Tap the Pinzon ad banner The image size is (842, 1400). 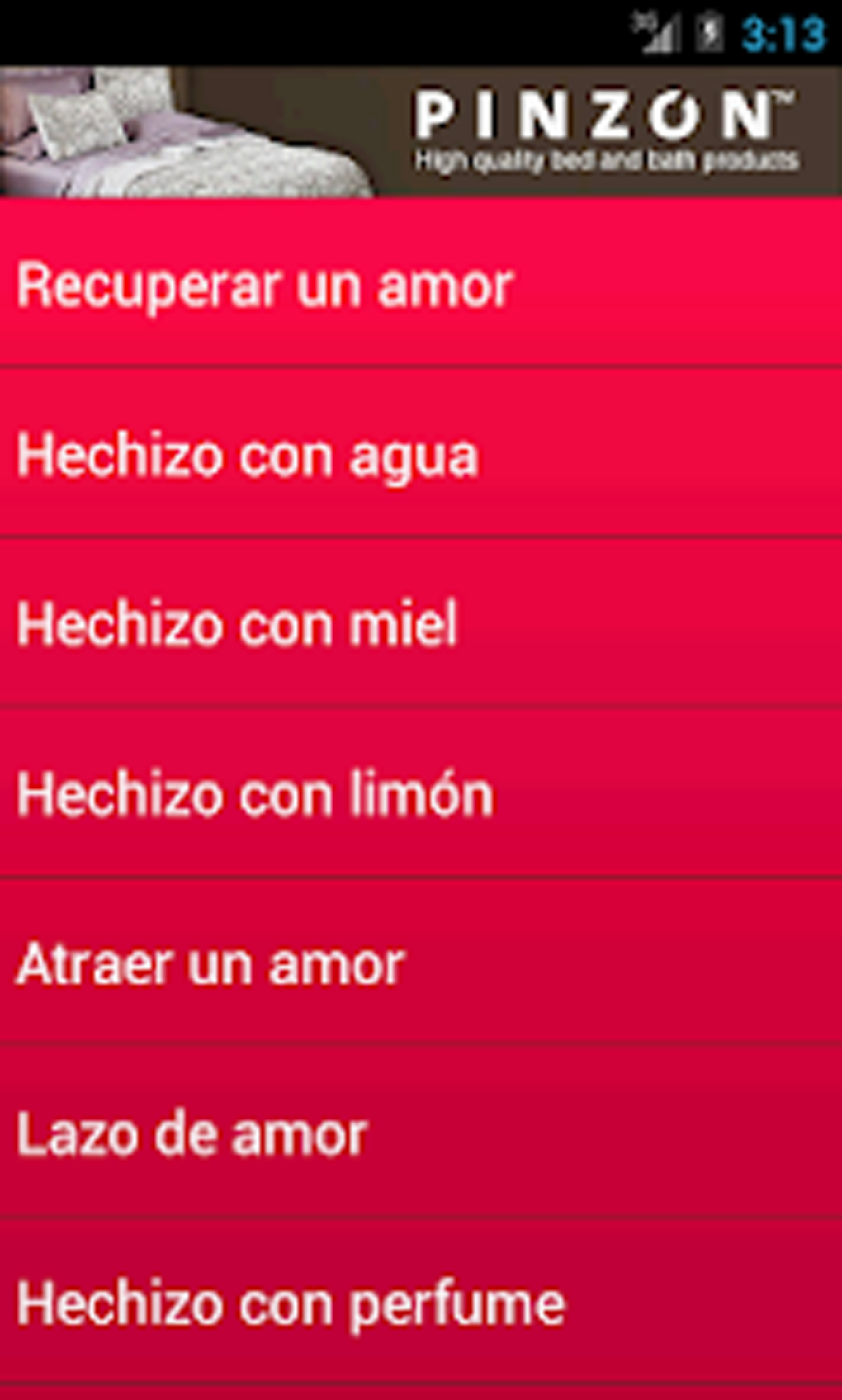pos(421,132)
